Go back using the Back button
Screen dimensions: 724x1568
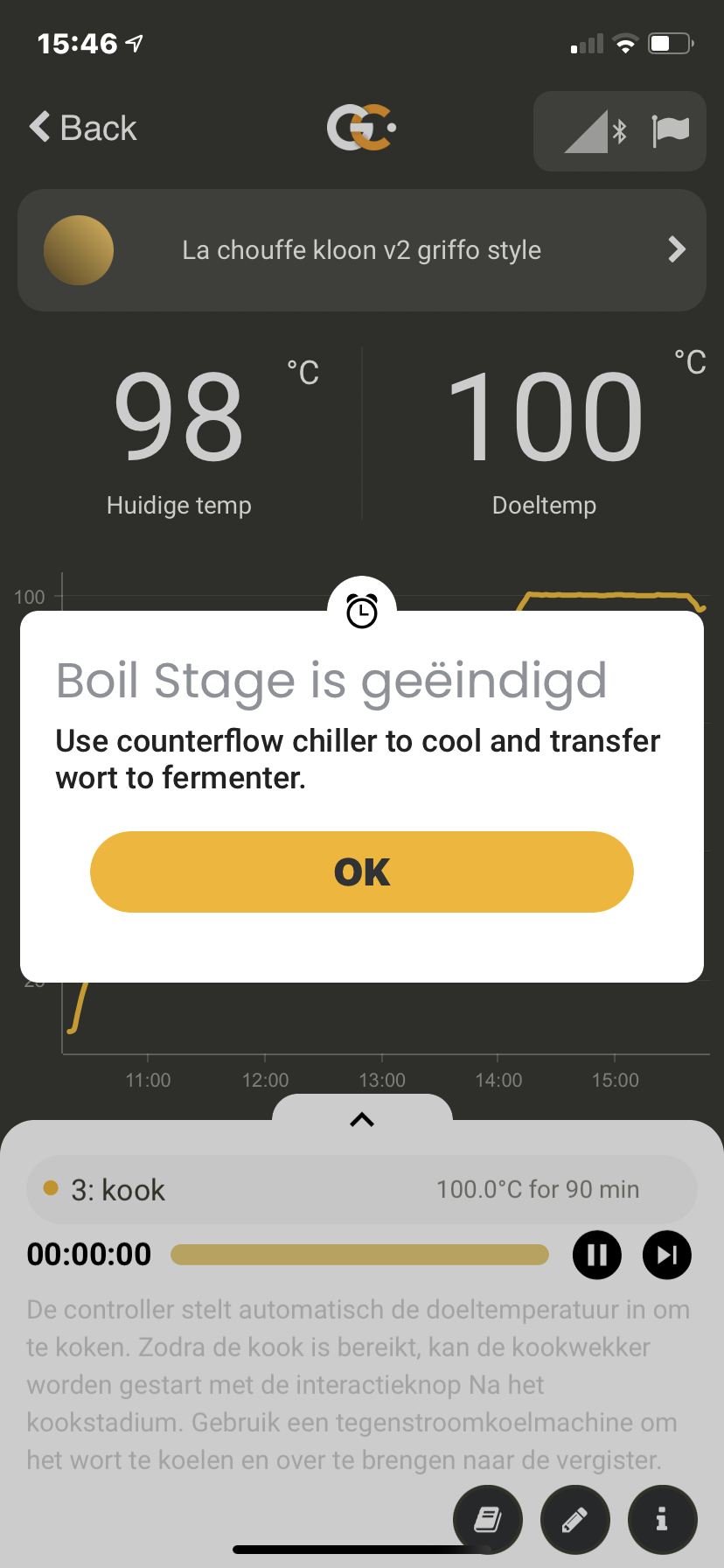[x=83, y=128]
